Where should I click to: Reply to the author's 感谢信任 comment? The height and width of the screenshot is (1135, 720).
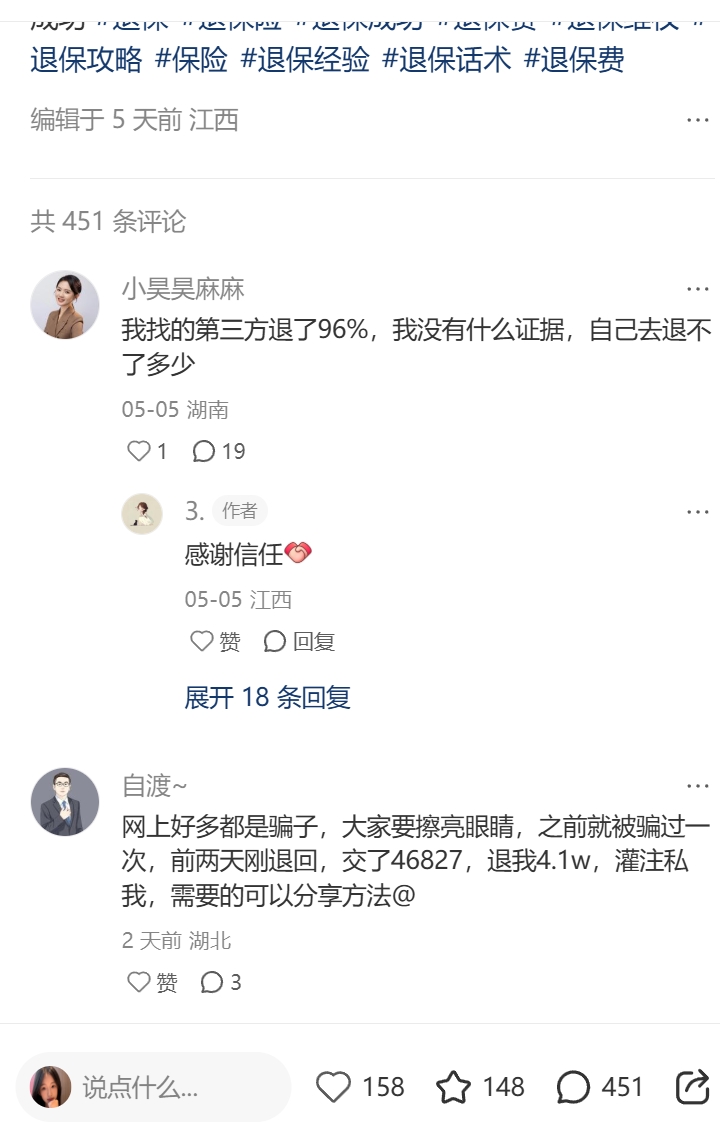pos(299,641)
